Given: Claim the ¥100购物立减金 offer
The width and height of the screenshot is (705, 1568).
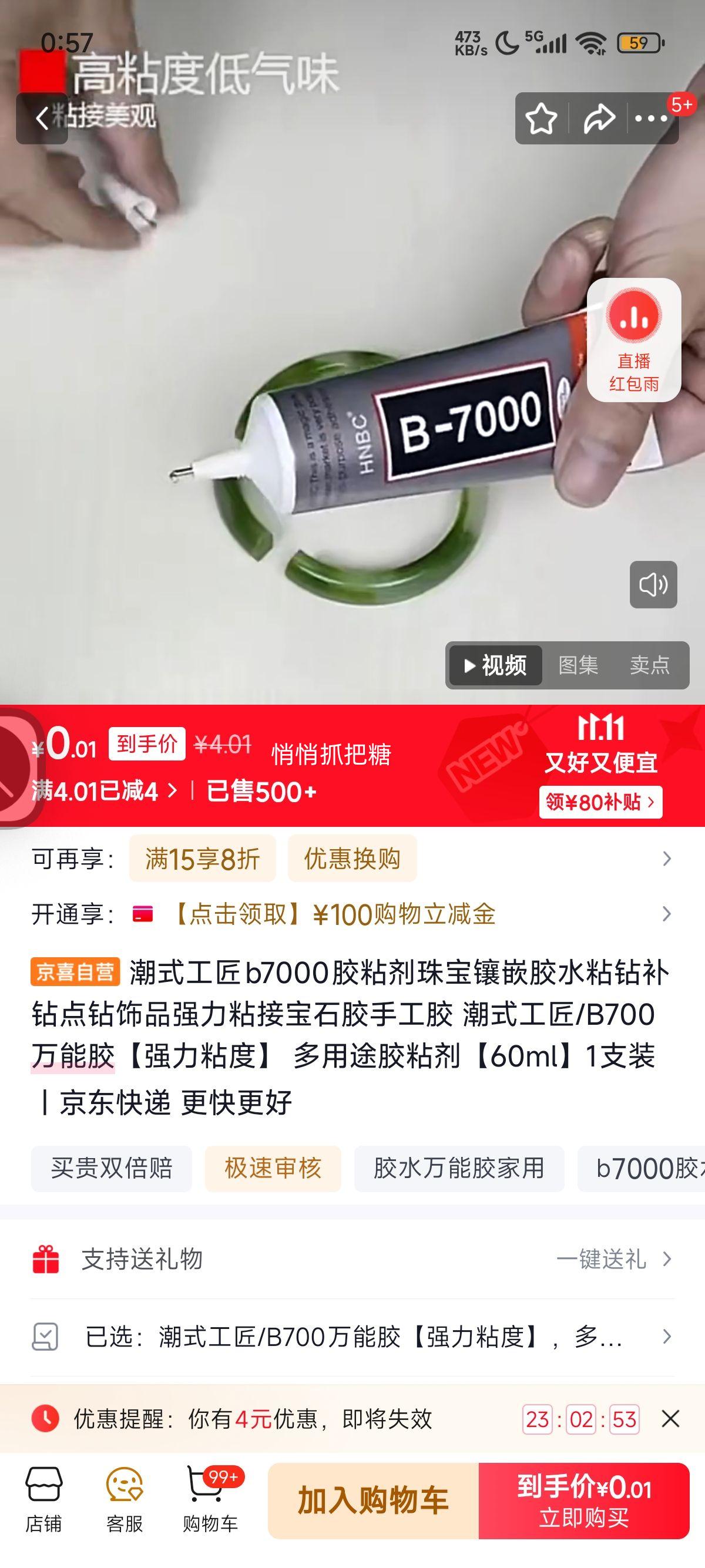Looking at the screenshot, I should pyautogui.click(x=334, y=914).
